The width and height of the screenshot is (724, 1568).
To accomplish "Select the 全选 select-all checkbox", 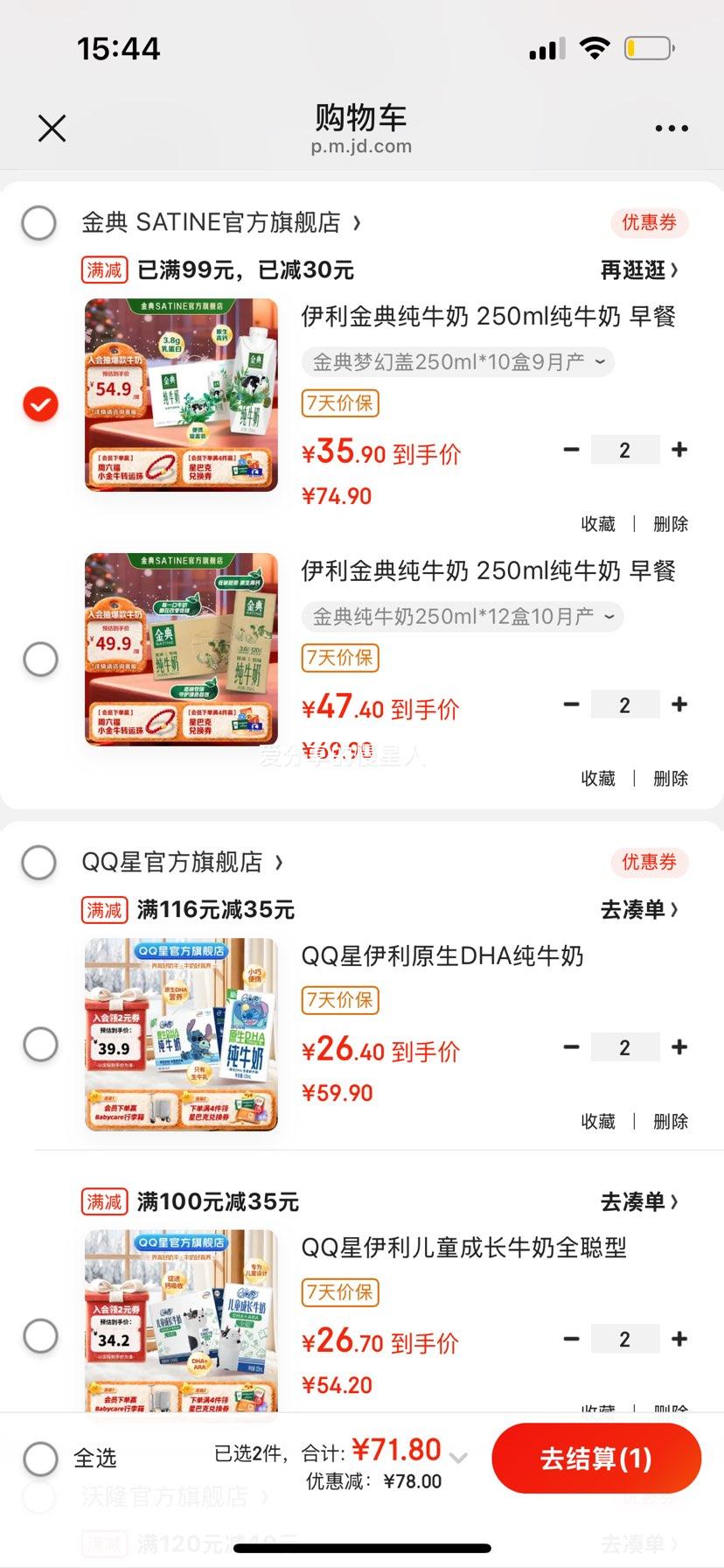I will click(x=39, y=1457).
